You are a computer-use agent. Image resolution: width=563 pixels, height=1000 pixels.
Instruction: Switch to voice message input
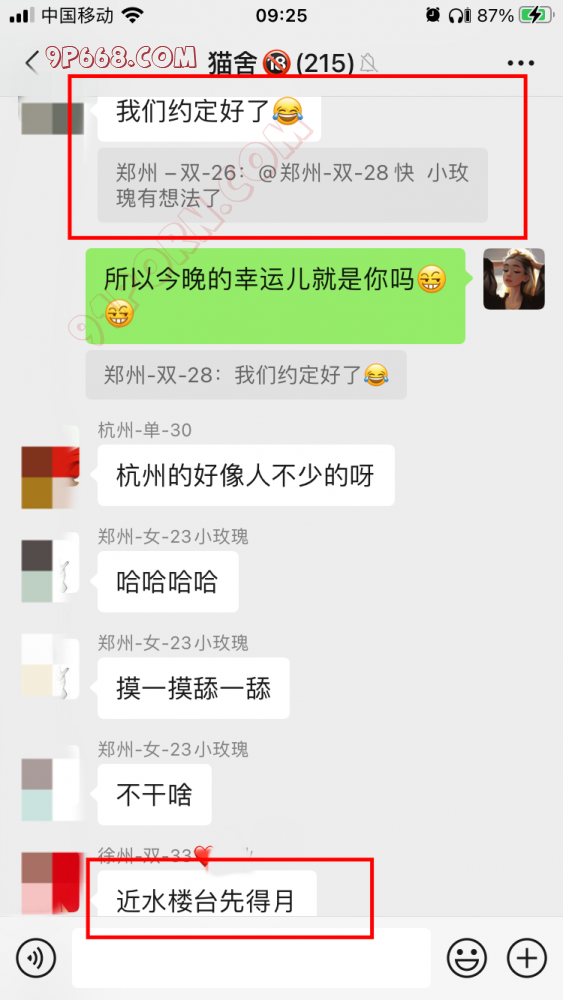[36, 957]
